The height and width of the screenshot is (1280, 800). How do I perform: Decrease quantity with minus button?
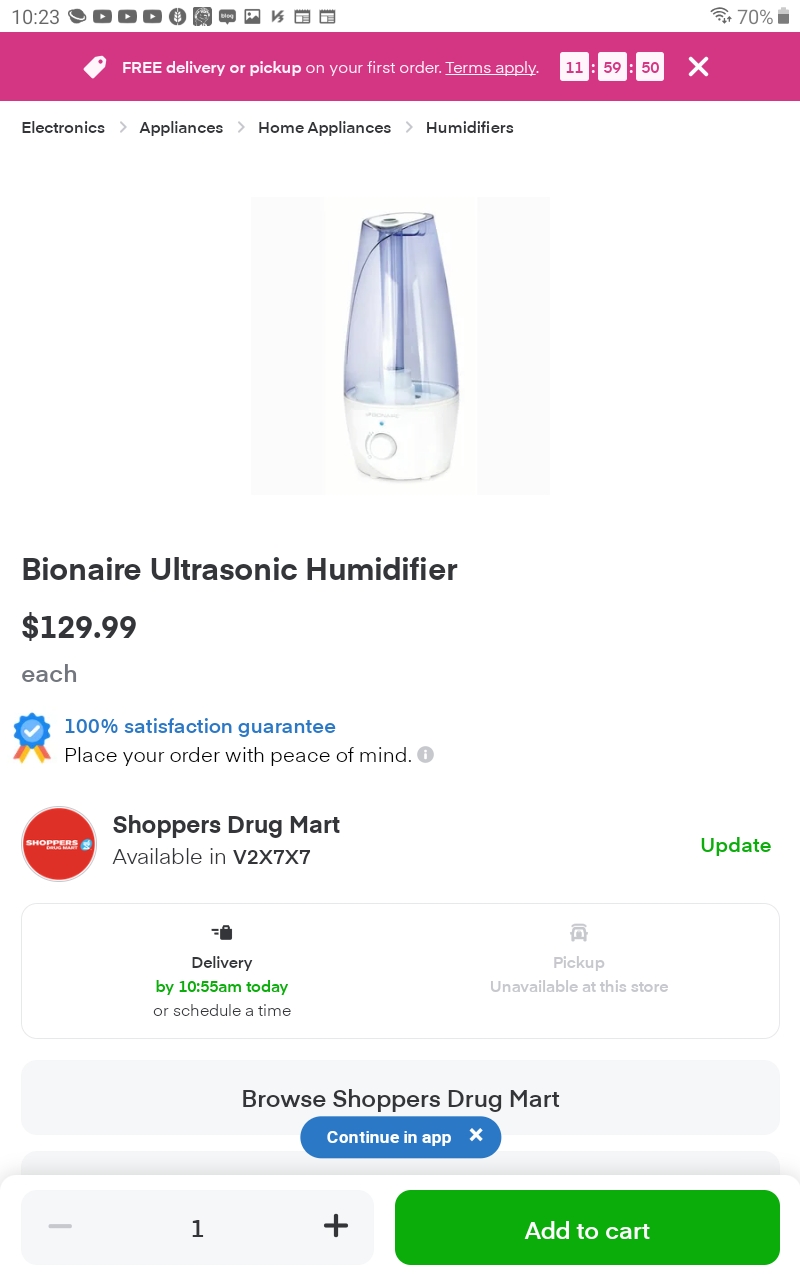click(60, 1227)
